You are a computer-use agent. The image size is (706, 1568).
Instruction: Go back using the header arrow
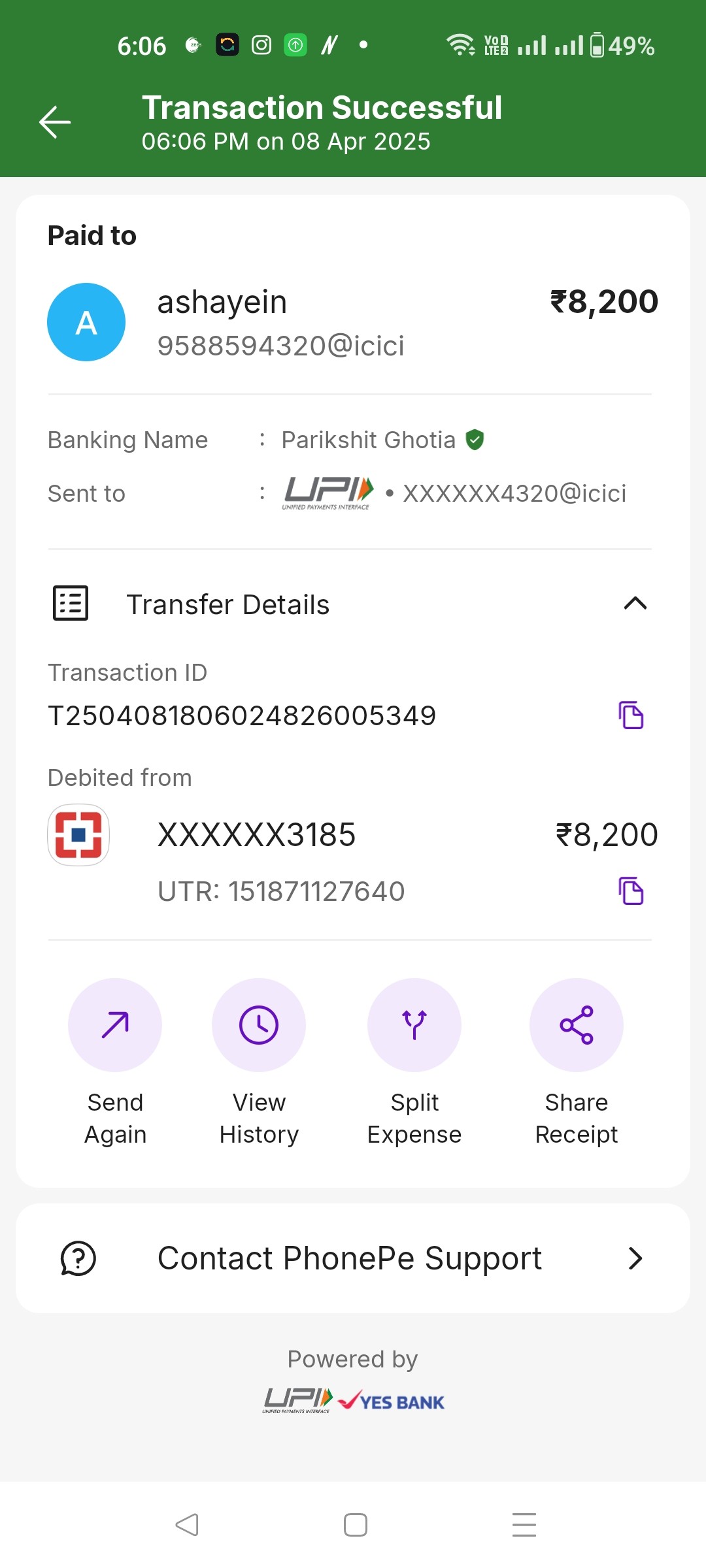pos(55,122)
